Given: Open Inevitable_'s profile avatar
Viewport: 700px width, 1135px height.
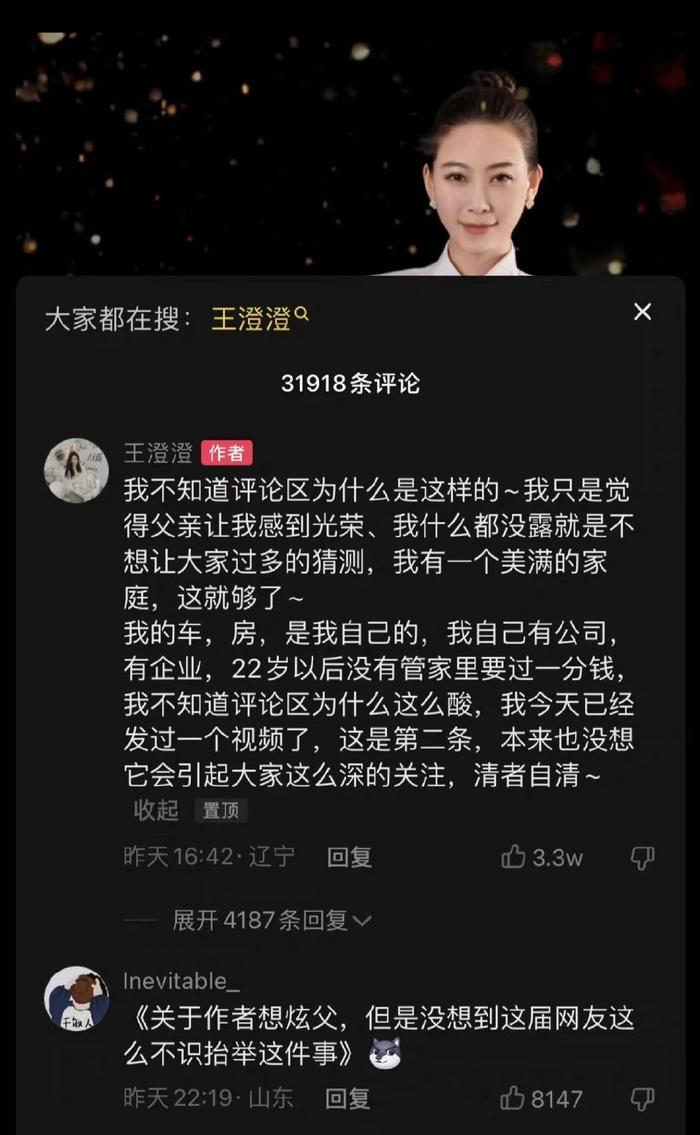Looking at the screenshot, I should (77, 998).
